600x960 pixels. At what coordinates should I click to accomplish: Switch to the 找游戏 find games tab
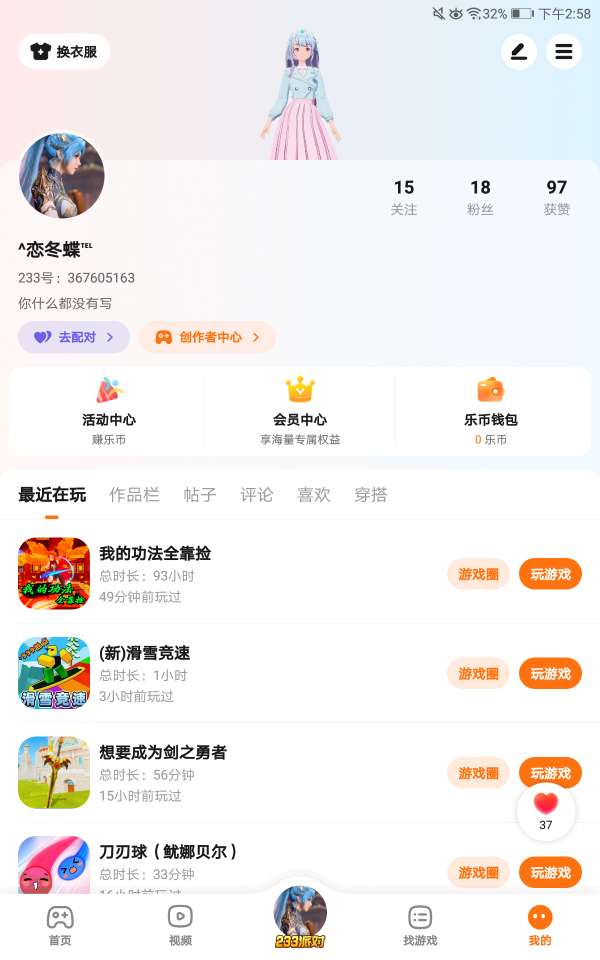pos(420,925)
